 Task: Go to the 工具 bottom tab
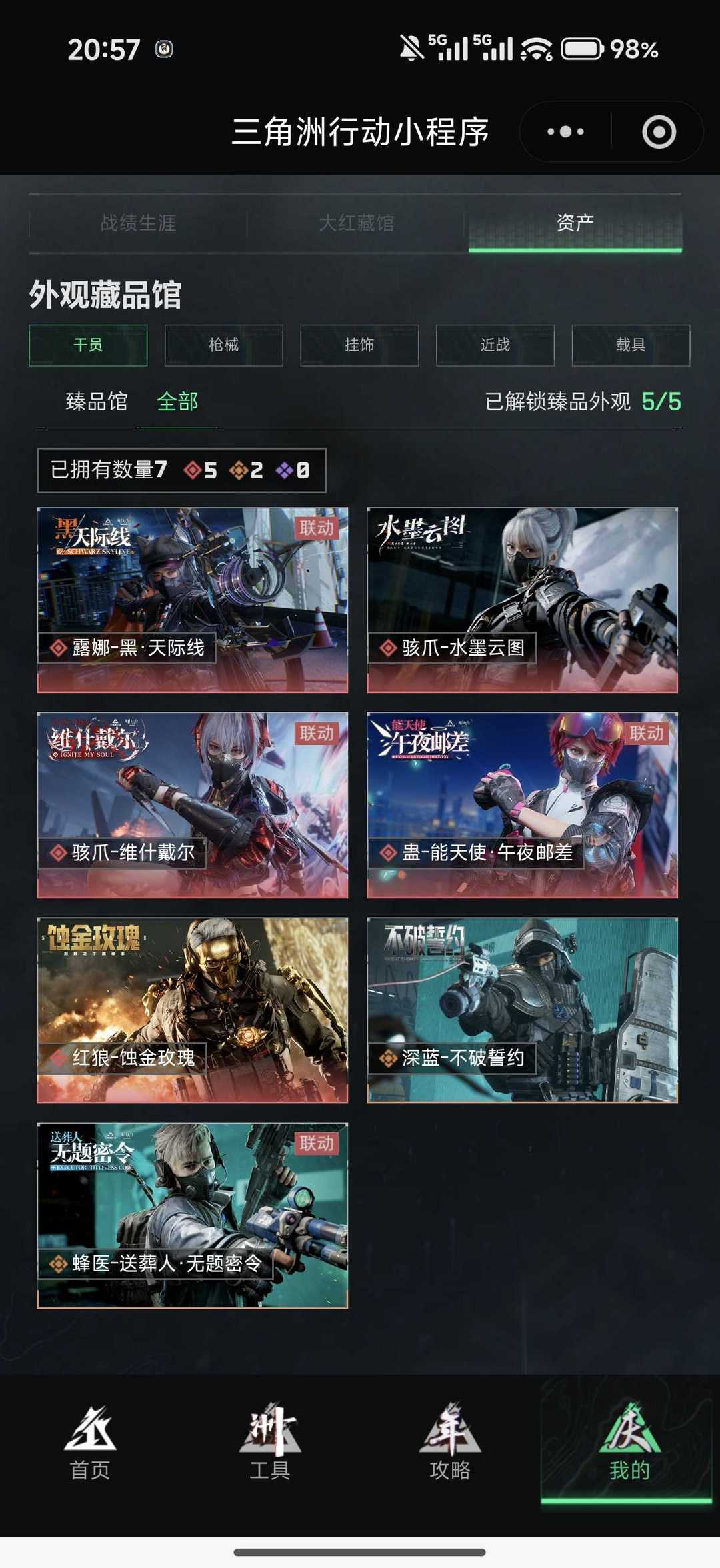270,1441
